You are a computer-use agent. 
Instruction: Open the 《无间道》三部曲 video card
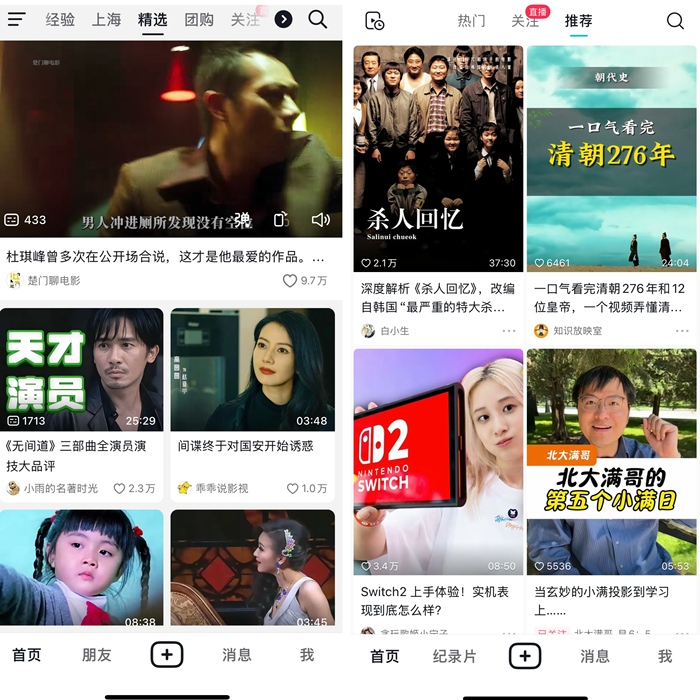click(82, 370)
